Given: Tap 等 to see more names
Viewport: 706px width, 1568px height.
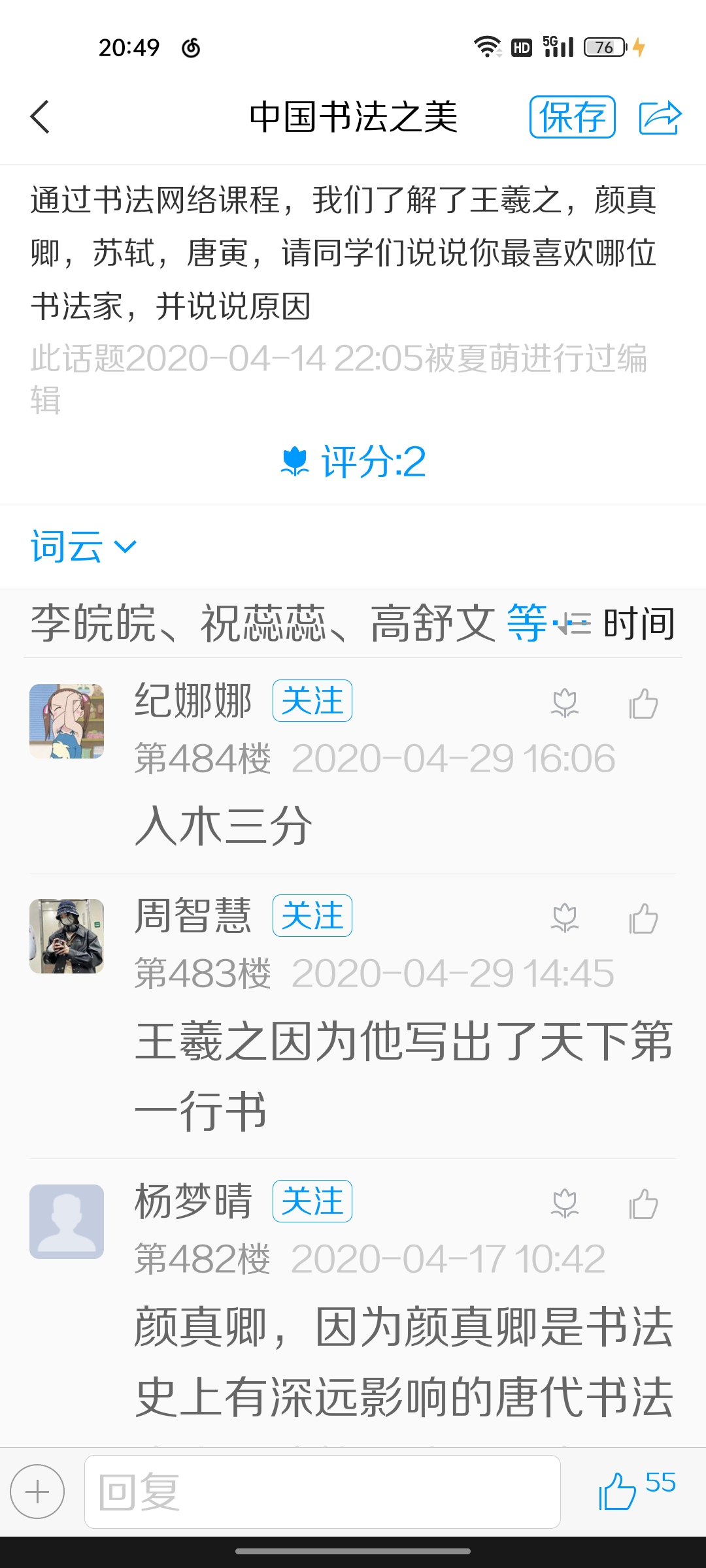Looking at the screenshot, I should (526, 623).
